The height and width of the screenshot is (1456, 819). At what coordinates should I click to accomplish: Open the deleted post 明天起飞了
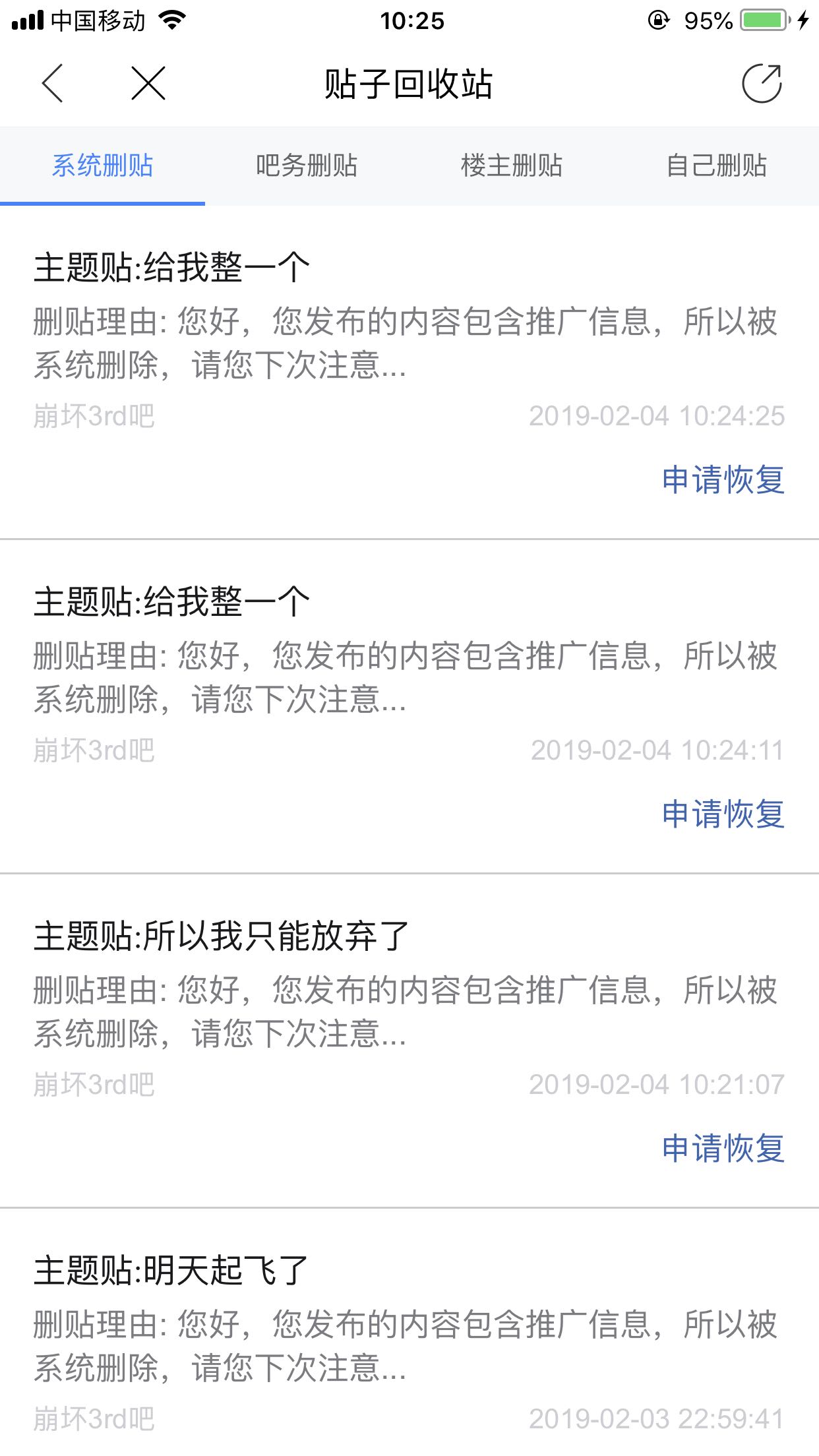click(171, 1271)
